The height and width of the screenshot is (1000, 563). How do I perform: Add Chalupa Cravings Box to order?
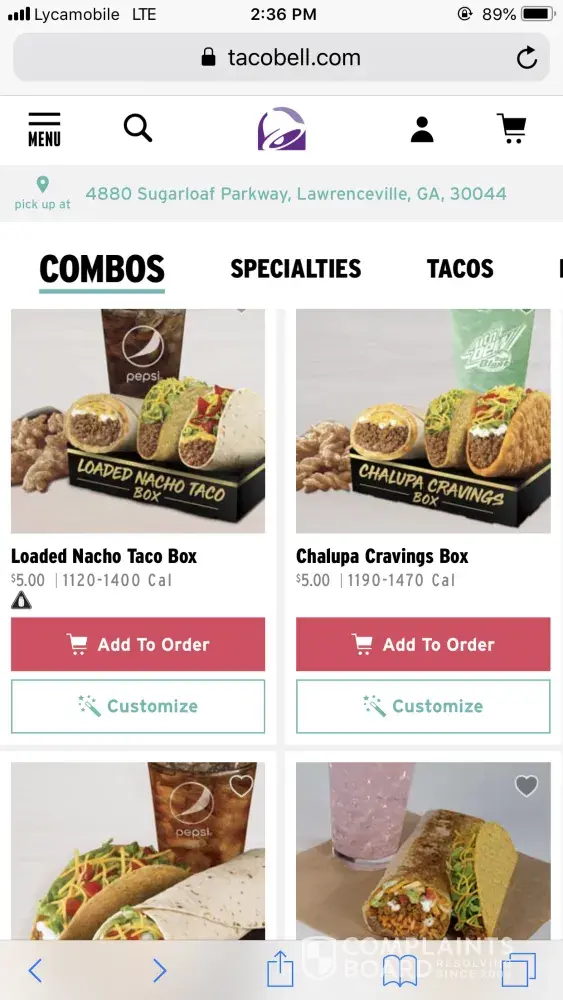point(423,644)
